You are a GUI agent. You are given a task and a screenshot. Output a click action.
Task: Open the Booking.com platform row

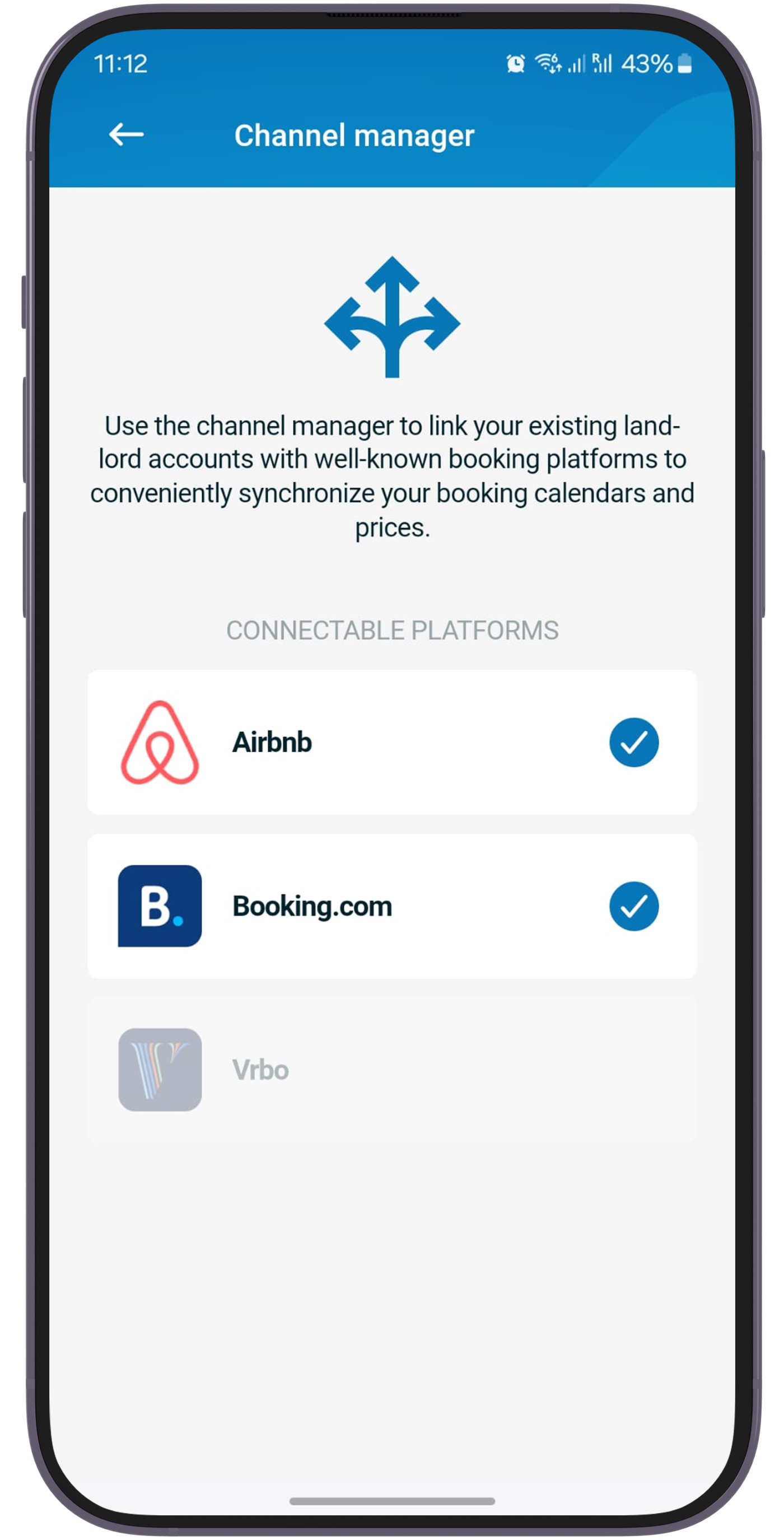(391, 906)
